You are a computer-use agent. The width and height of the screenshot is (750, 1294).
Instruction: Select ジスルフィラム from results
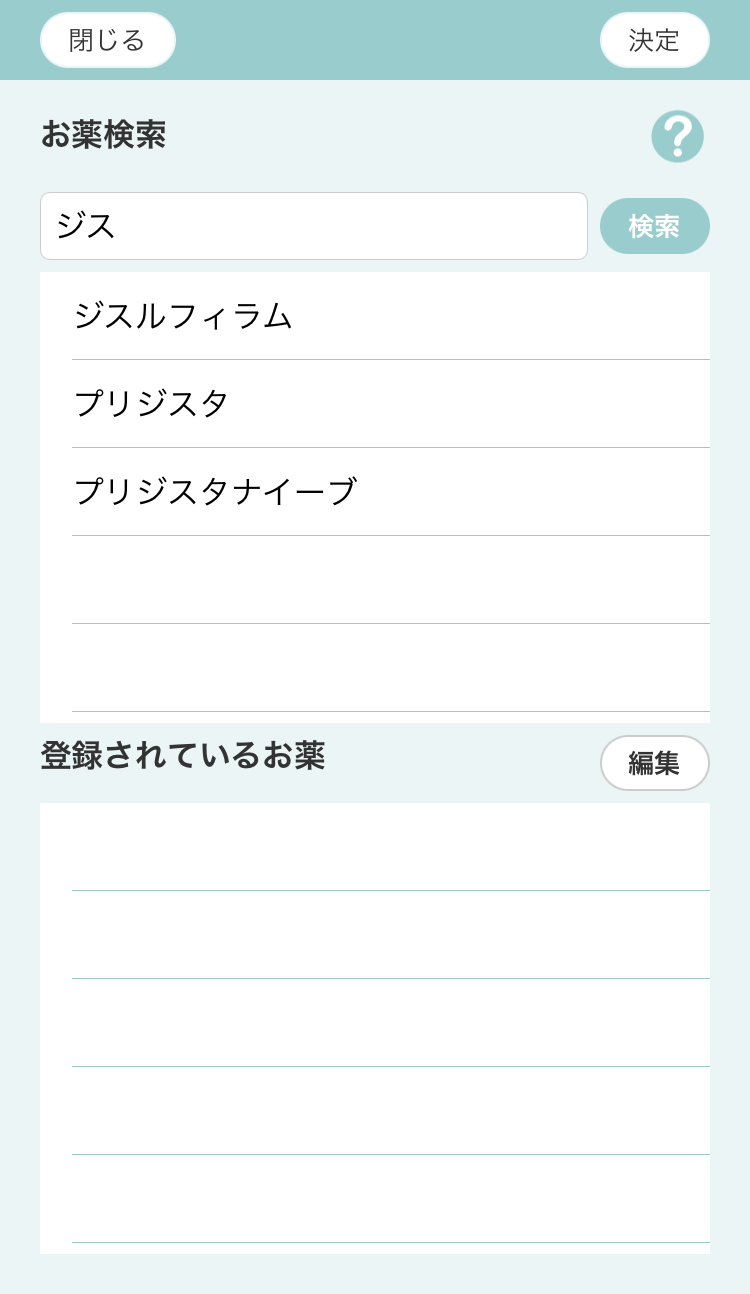[x=183, y=316]
